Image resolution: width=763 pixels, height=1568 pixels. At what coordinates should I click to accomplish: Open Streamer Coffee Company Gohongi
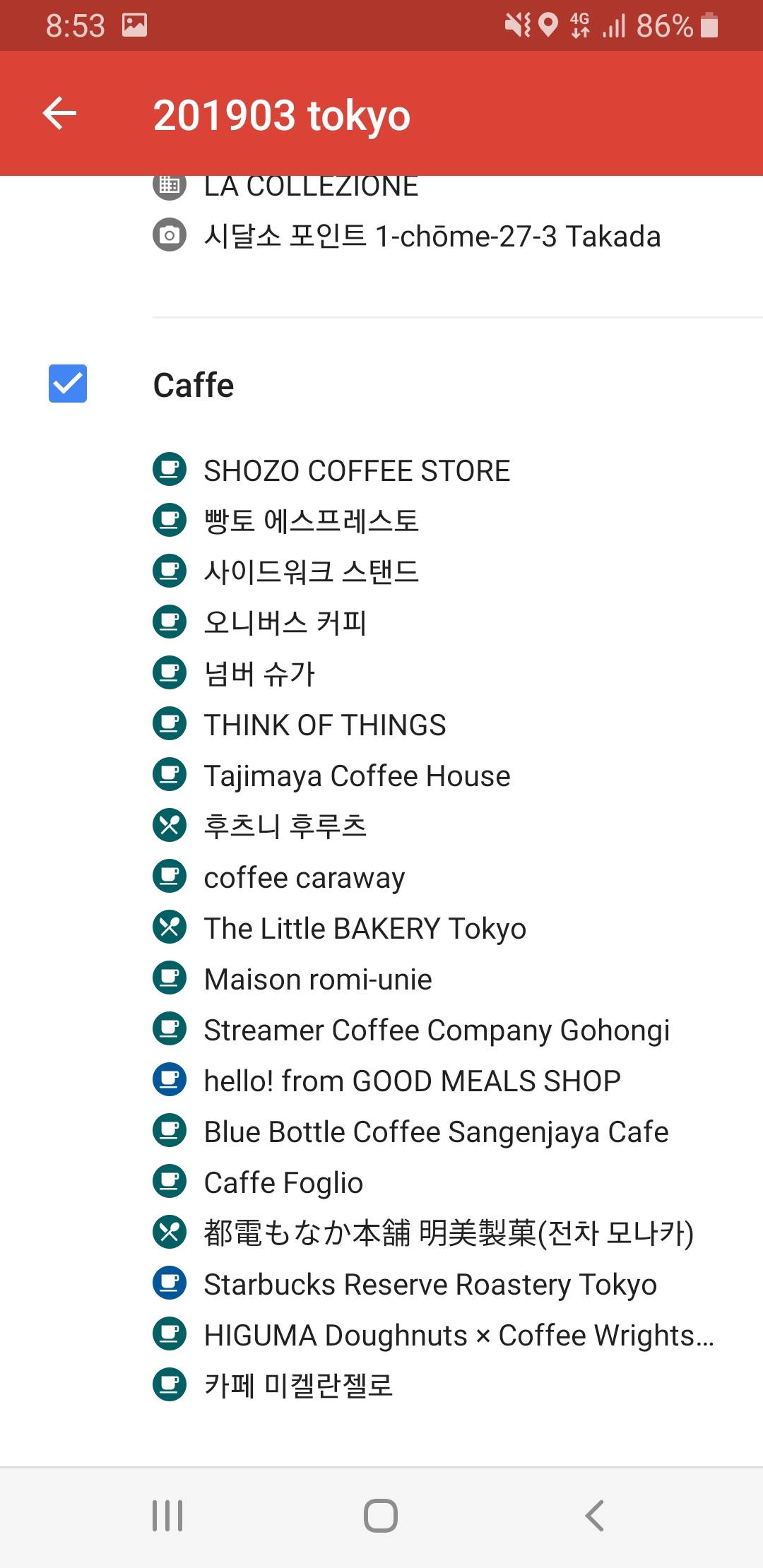click(436, 1031)
